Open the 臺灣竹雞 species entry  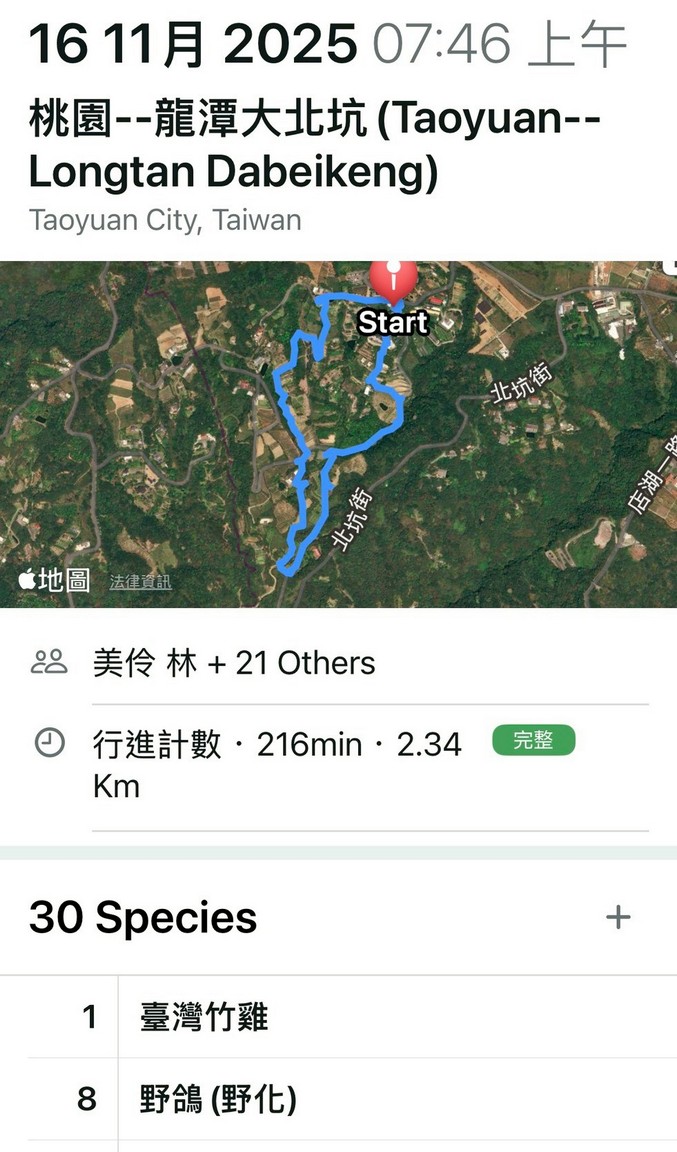tap(204, 1018)
